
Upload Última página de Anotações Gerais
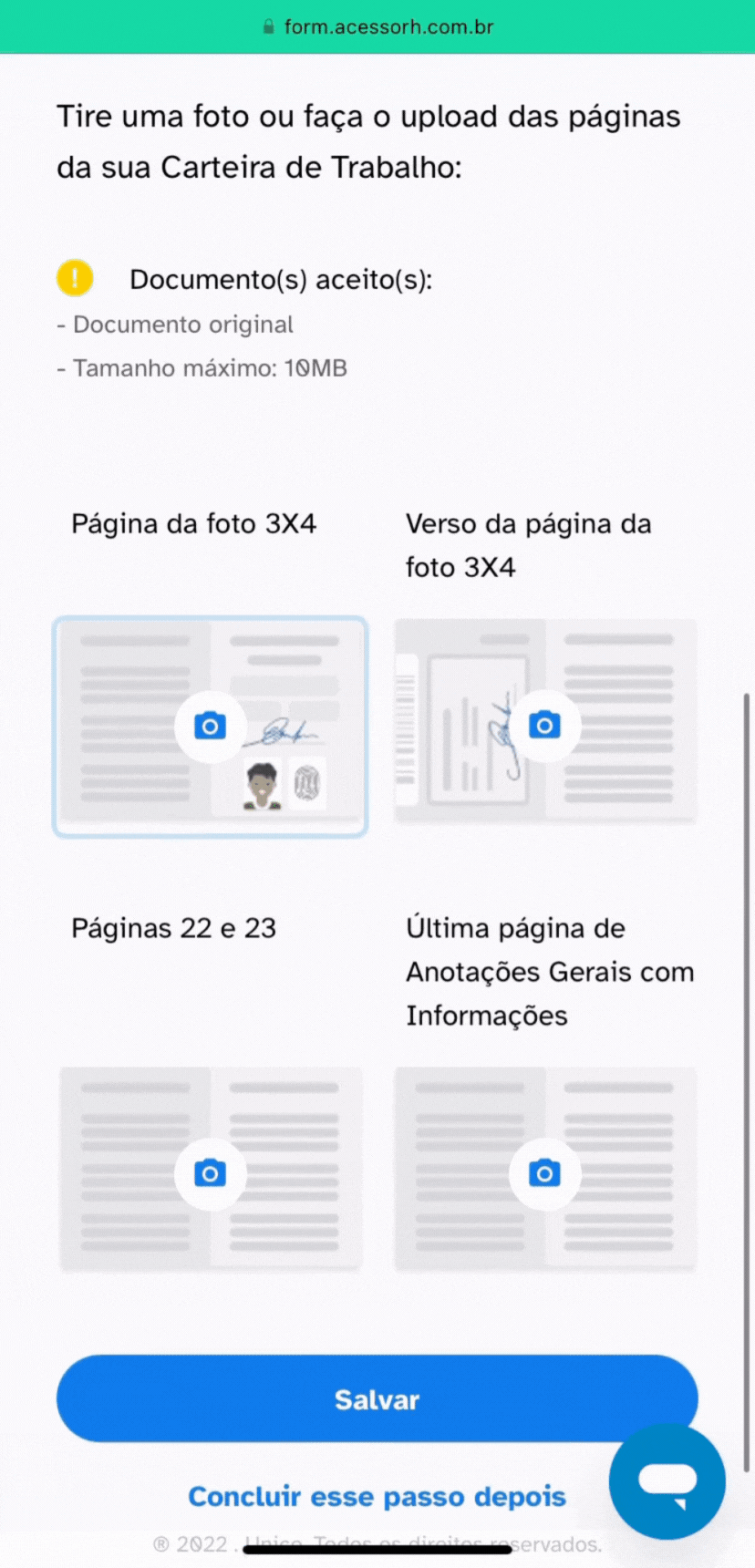click(544, 1173)
